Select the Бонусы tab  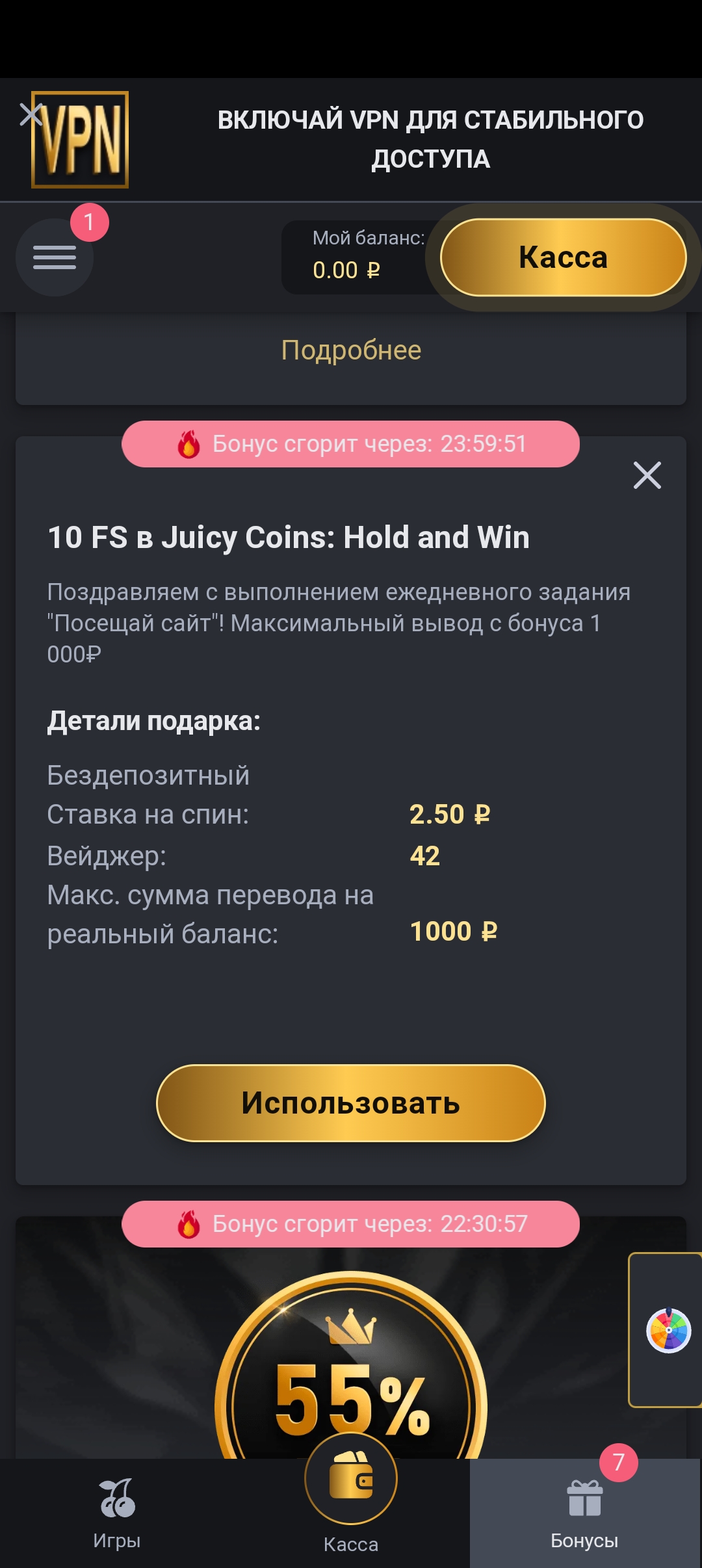tap(585, 1513)
